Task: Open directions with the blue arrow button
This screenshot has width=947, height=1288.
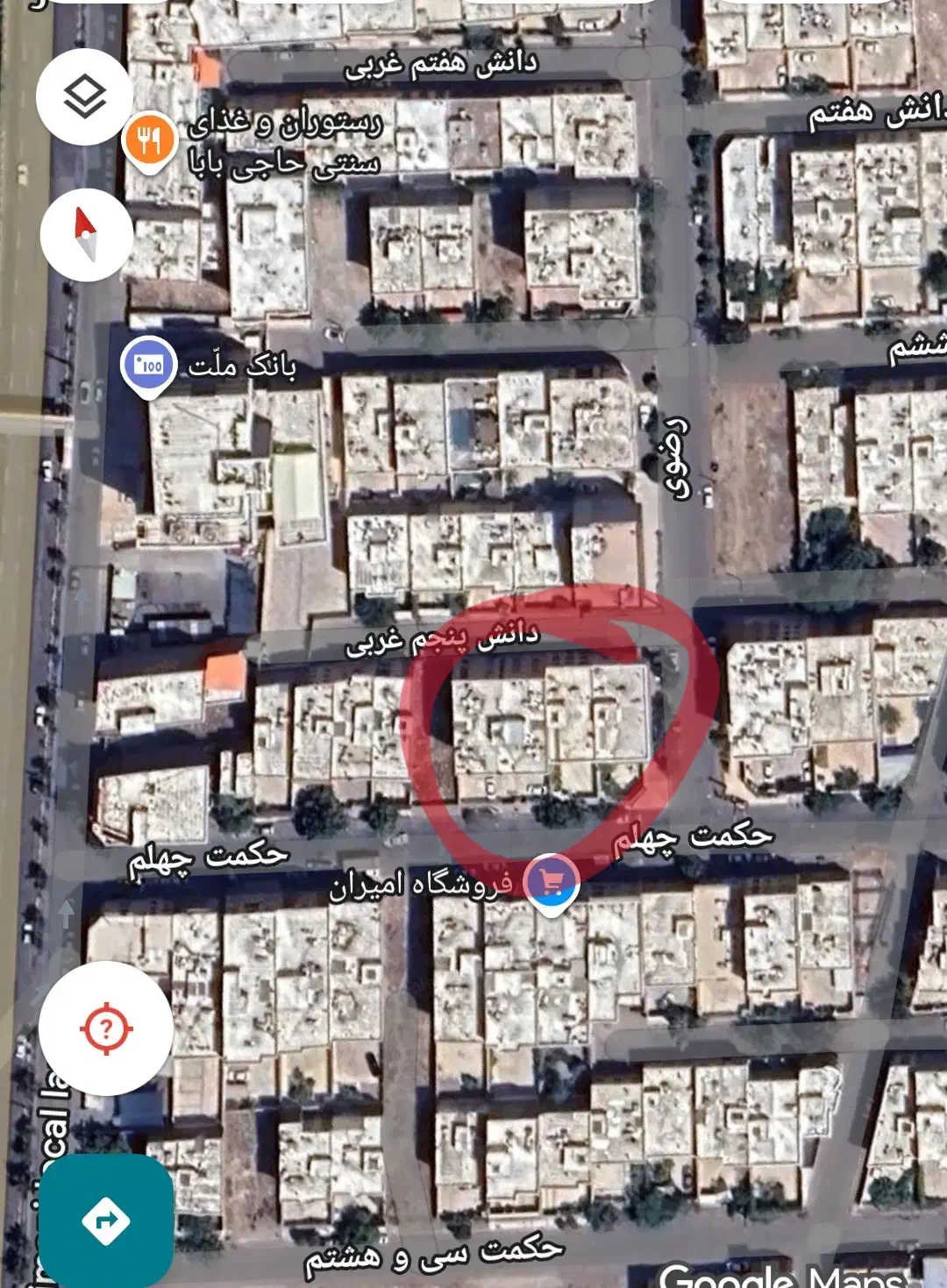Action: [x=106, y=1220]
